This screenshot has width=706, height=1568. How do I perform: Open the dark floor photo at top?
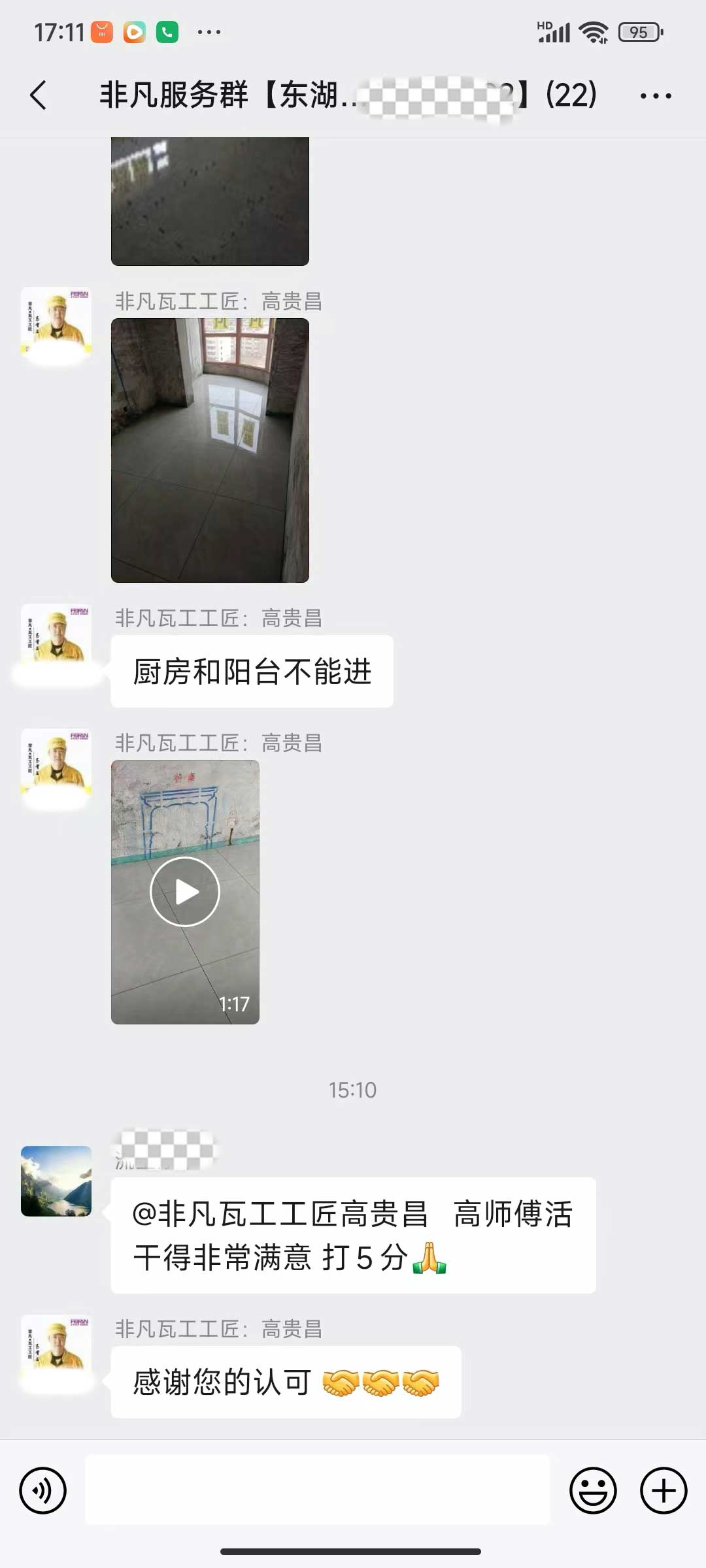(x=210, y=201)
